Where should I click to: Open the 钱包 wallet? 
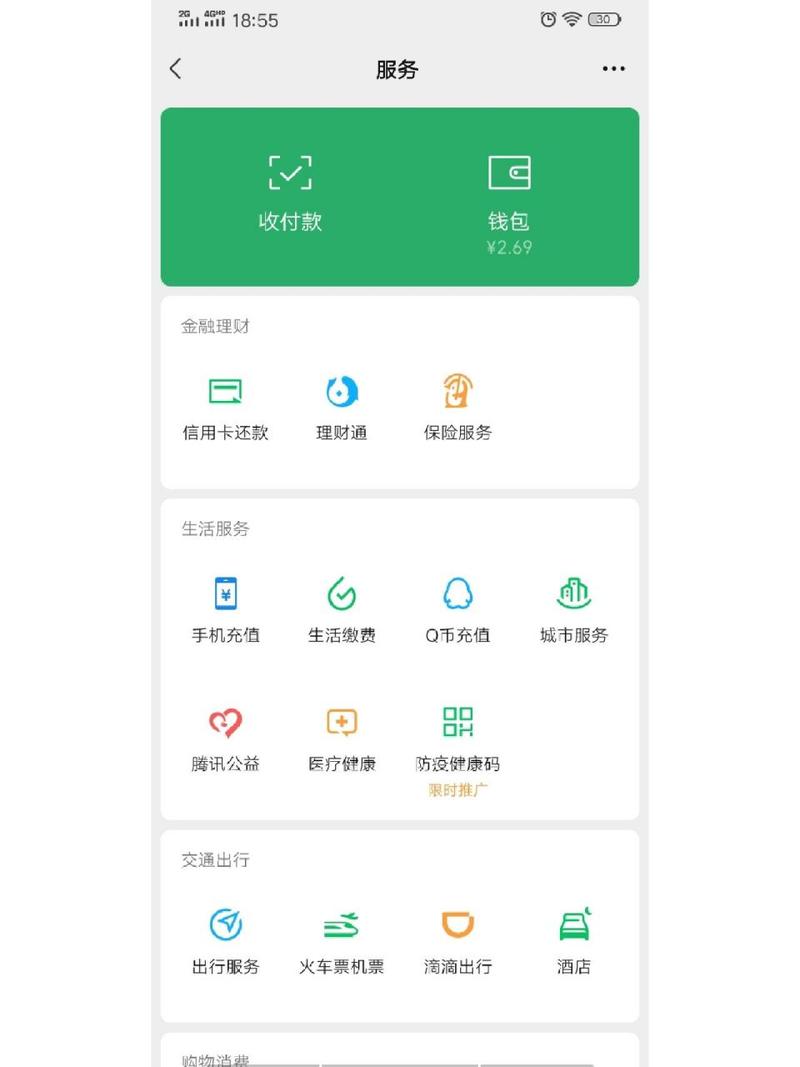tap(509, 195)
